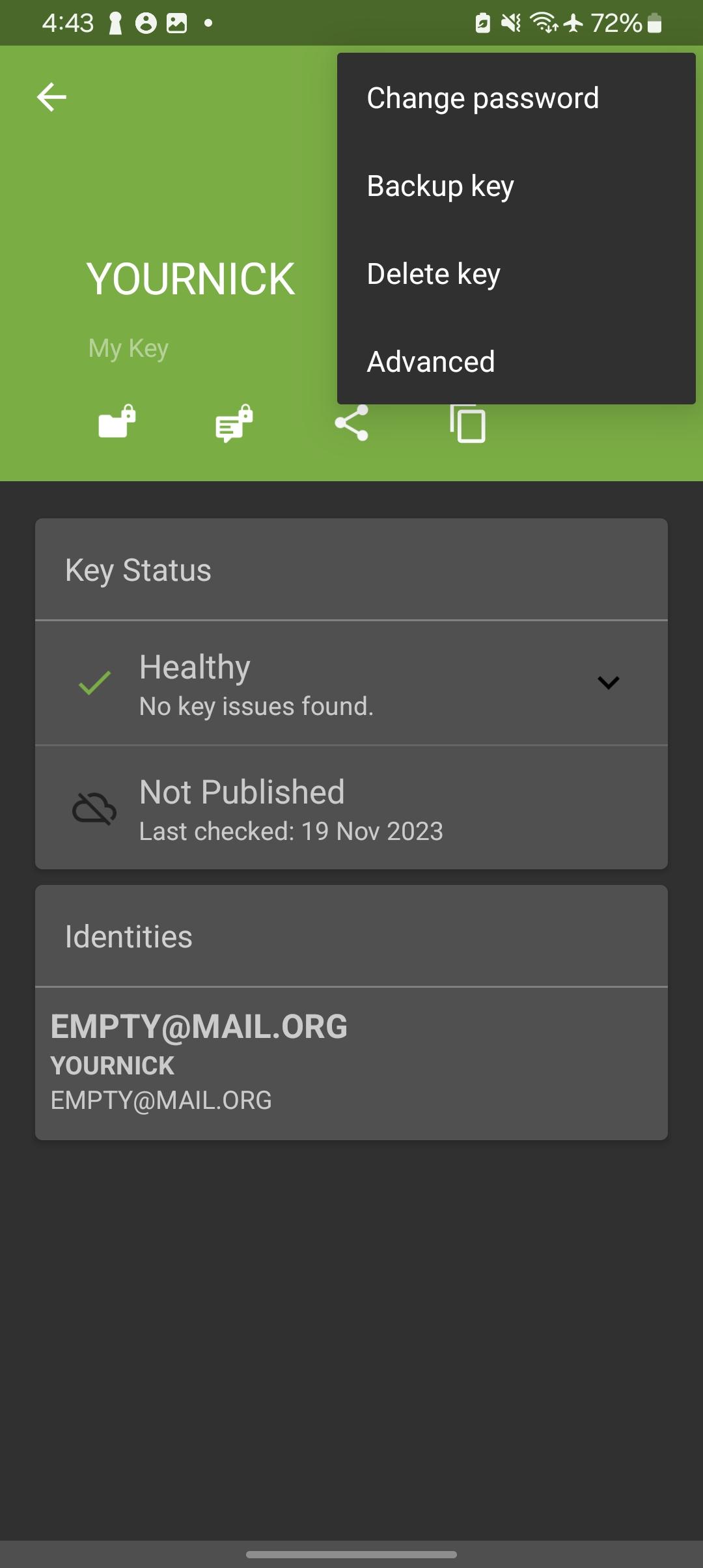Select Delete key from the menu
This screenshot has height=1568, width=703.
point(434,274)
